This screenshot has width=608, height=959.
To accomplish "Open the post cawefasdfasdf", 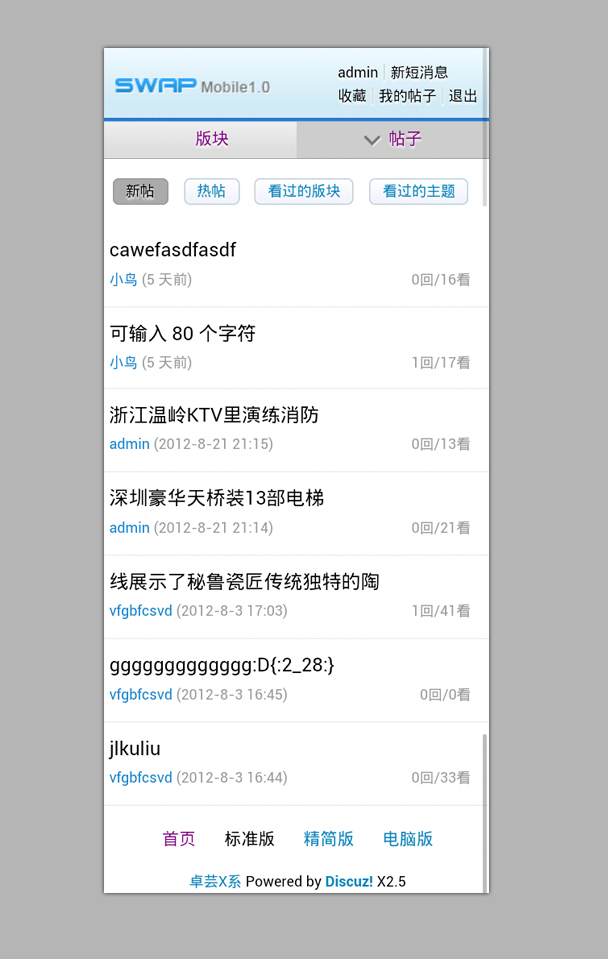I will click(173, 250).
